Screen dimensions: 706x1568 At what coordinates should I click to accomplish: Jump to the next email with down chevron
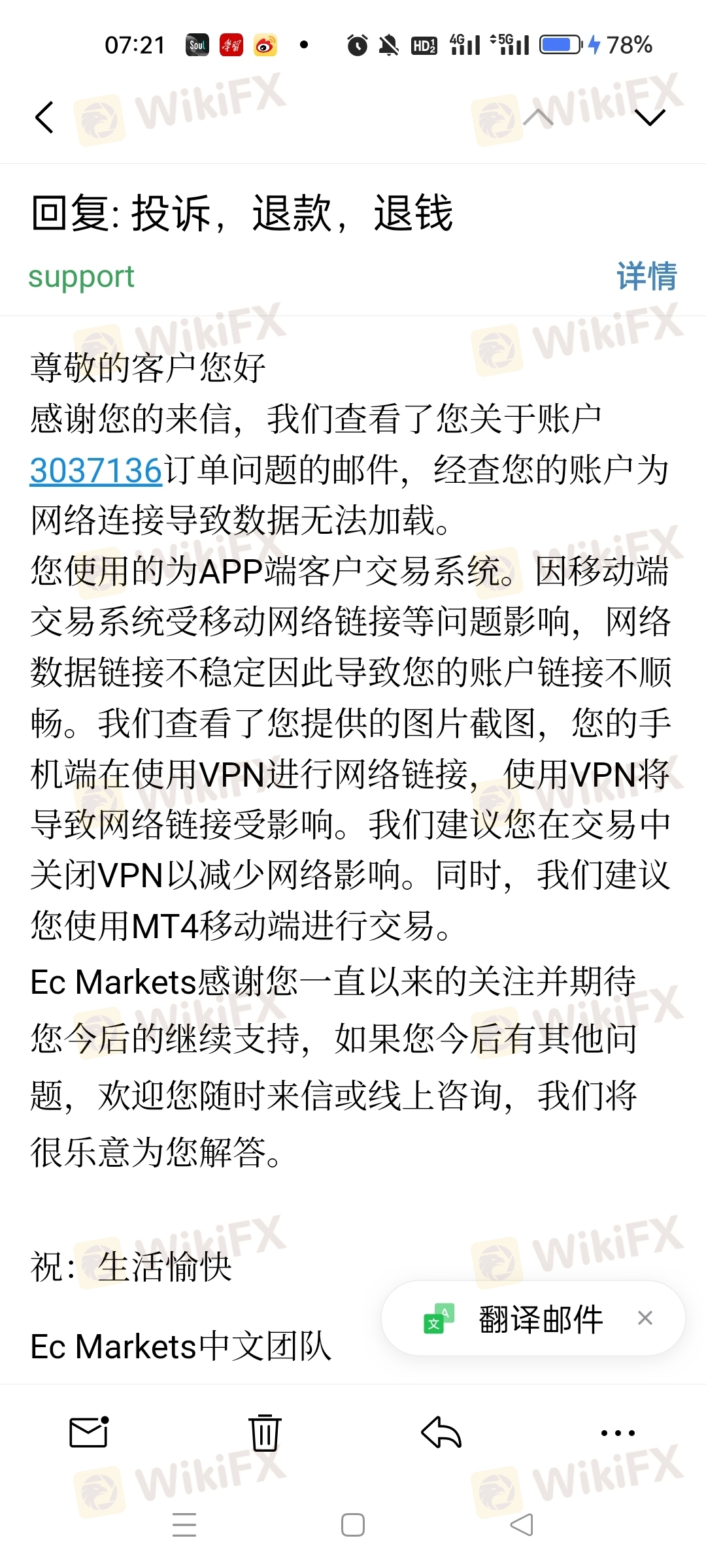pyautogui.click(x=650, y=118)
